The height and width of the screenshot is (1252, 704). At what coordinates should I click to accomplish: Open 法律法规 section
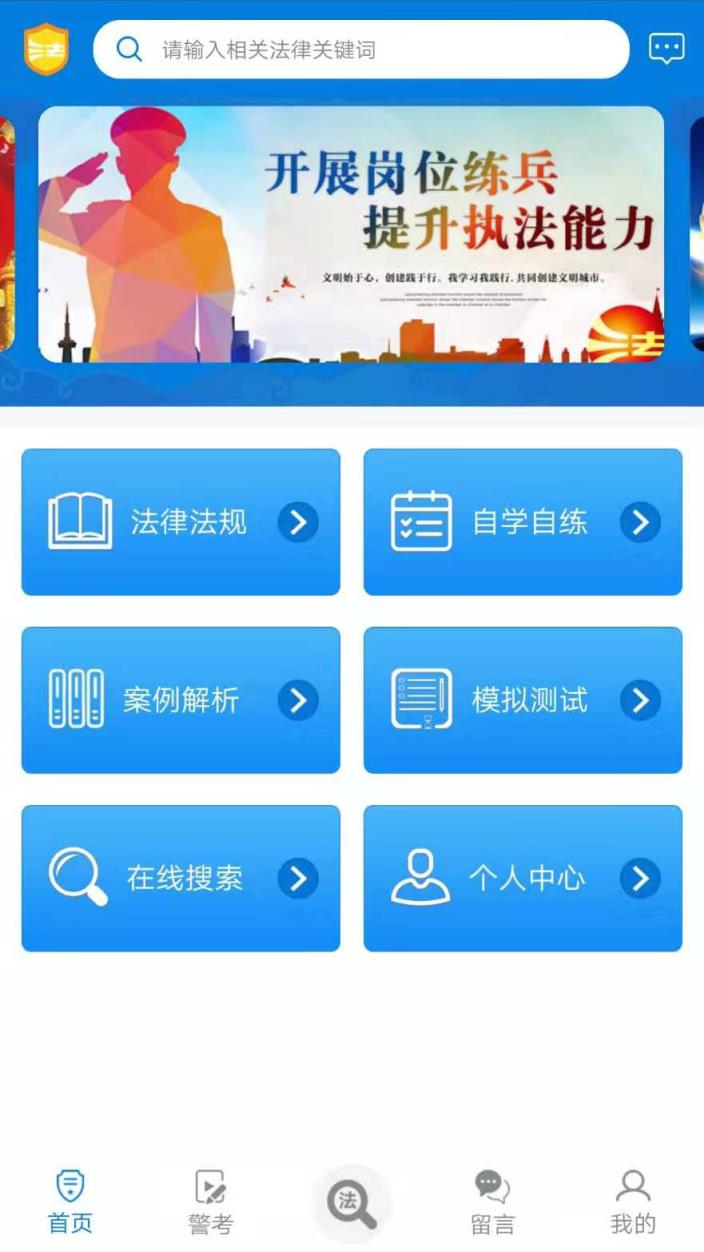point(181,522)
